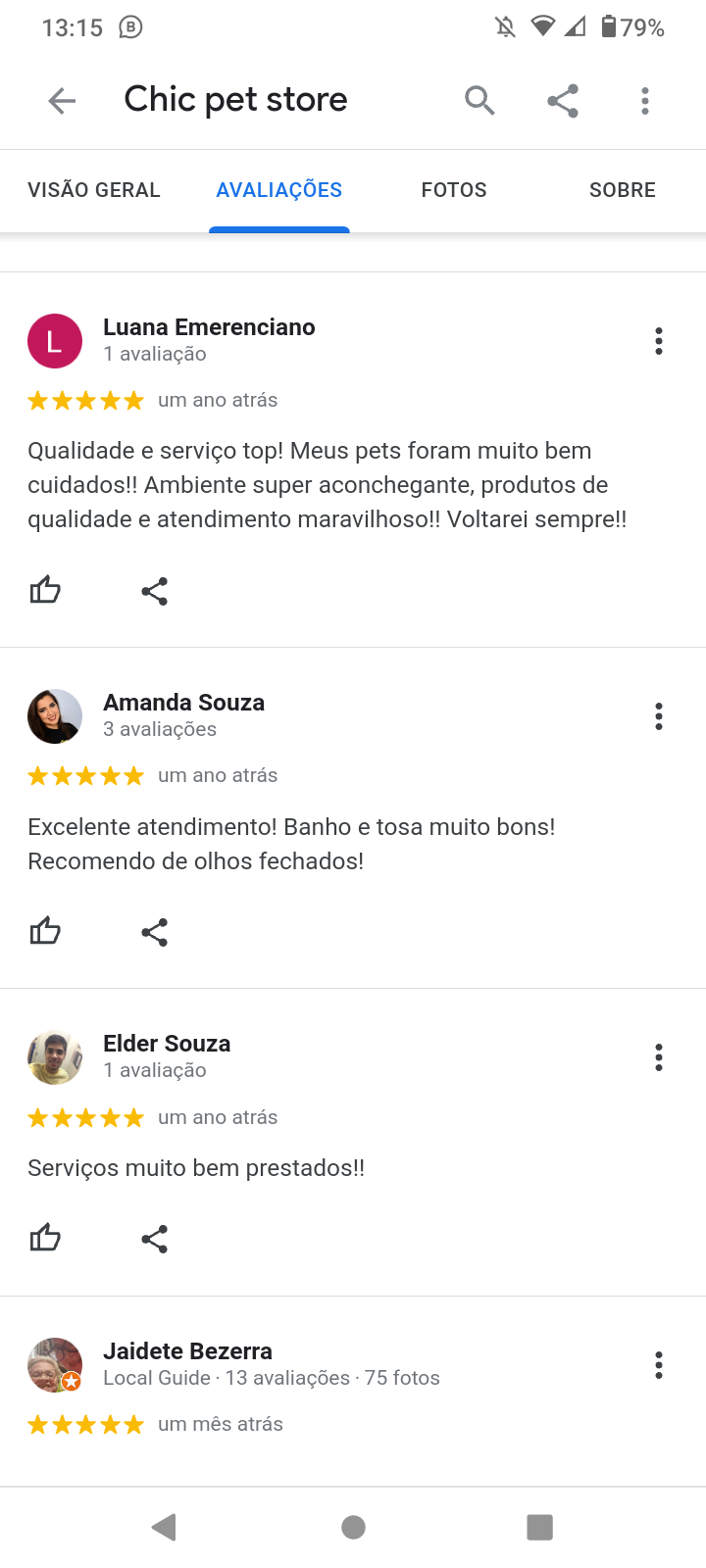Mark Elder Souza's review as helpful
This screenshot has height=1568, width=706.
tap(45, 1238)
